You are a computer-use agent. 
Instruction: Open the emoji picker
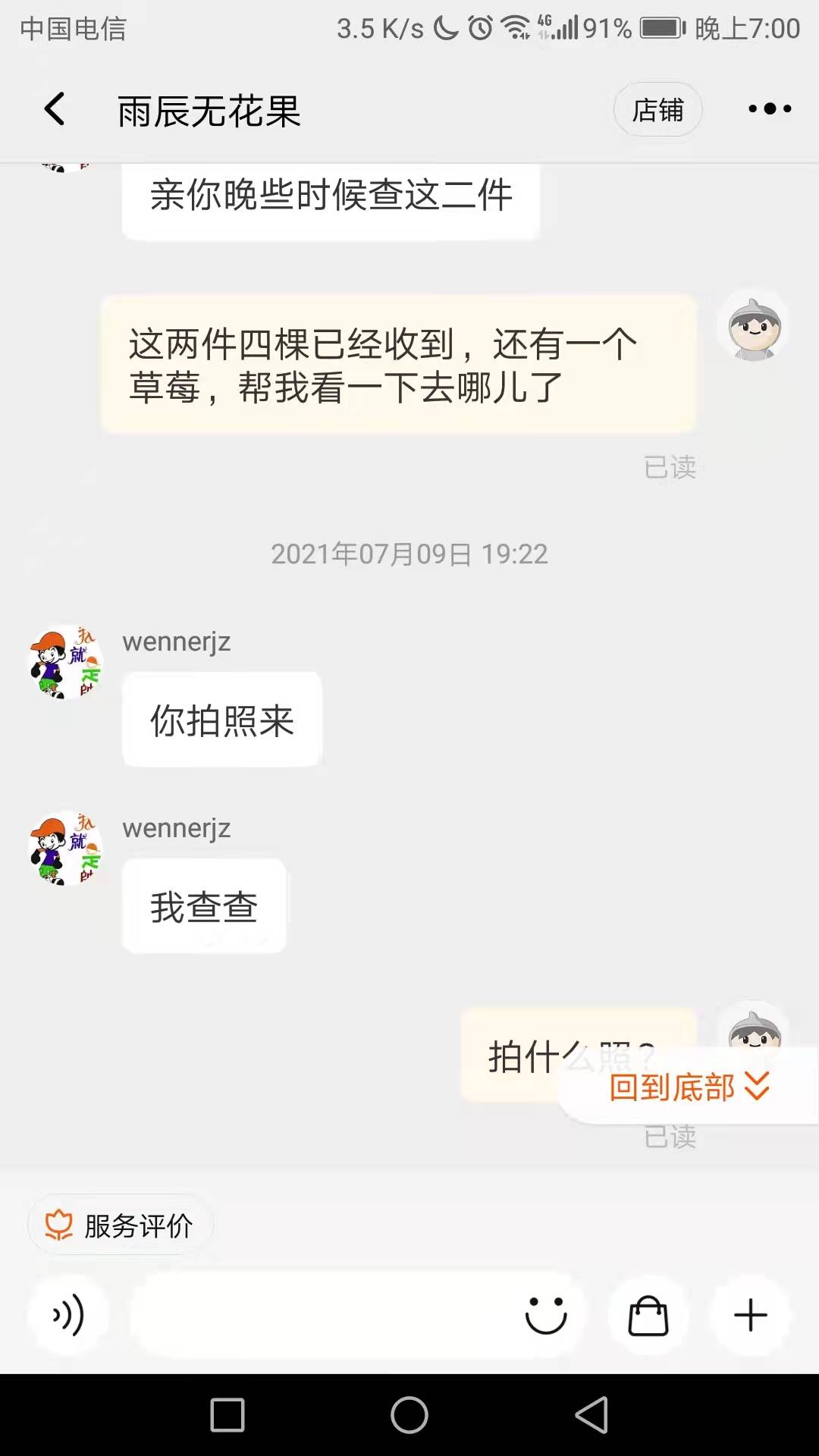(546, 1316)
